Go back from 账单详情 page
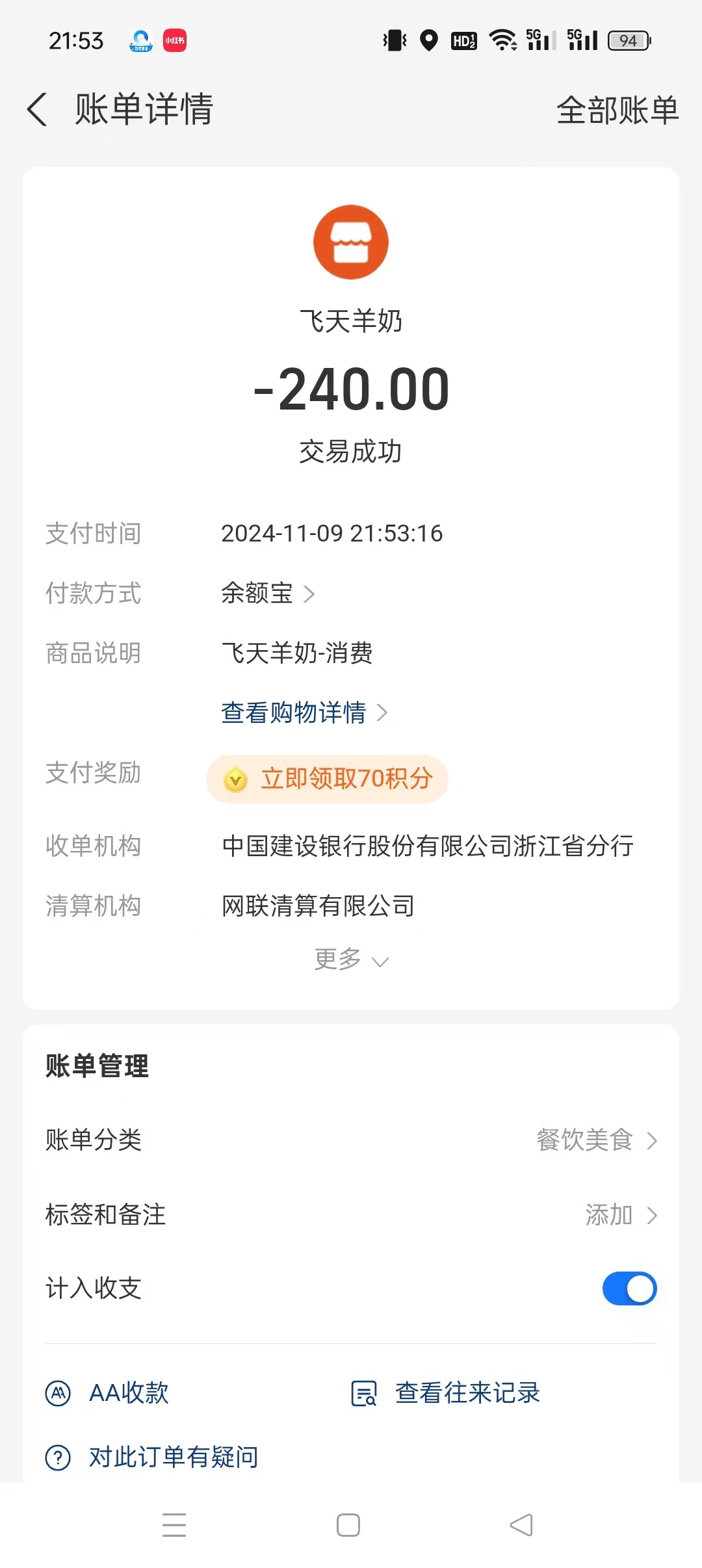The image size is (702, 1568). click(38, 109)
